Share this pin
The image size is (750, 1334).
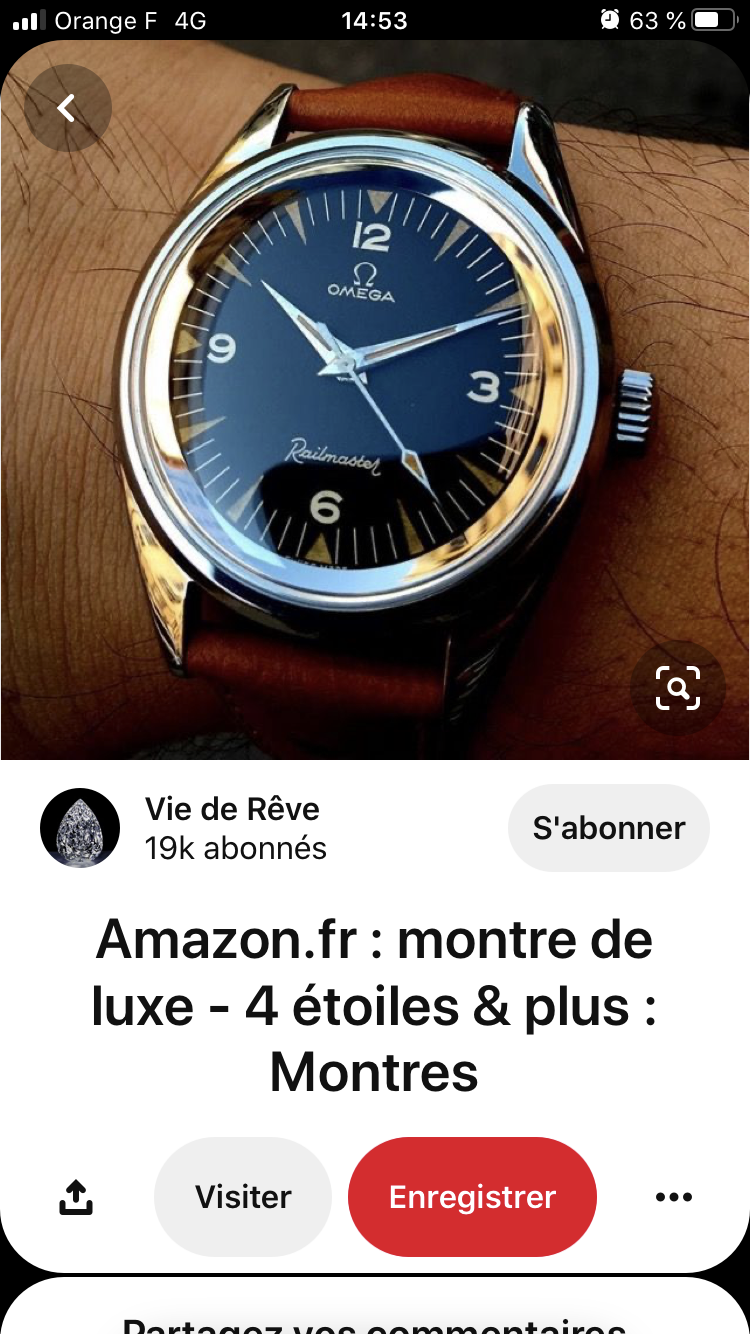[76, 1197]
